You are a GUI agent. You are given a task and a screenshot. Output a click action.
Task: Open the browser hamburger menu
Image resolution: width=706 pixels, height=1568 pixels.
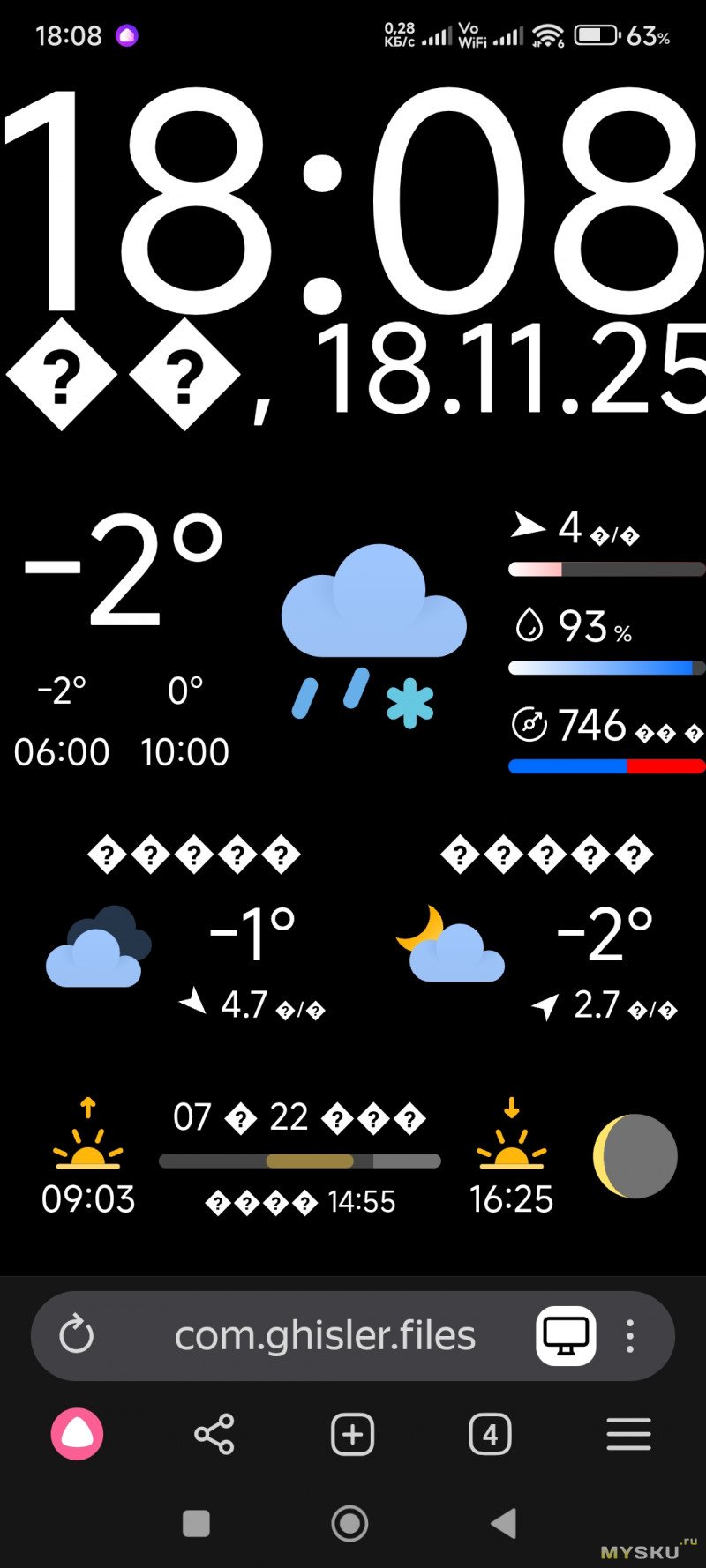[628, 1434]
